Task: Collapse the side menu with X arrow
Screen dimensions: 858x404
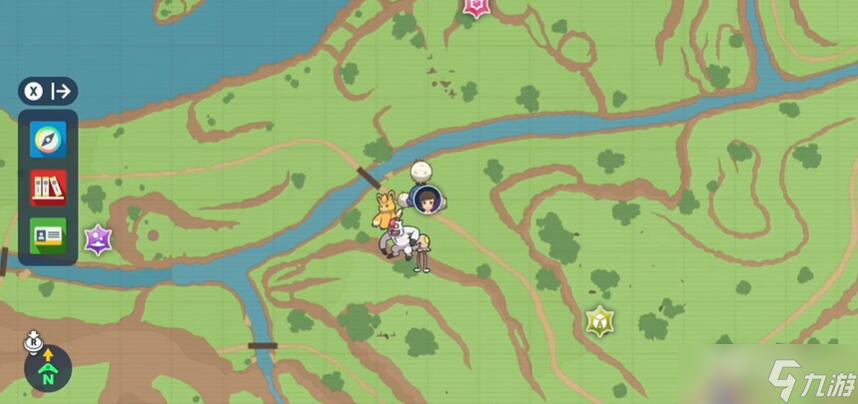Action: 47,91
